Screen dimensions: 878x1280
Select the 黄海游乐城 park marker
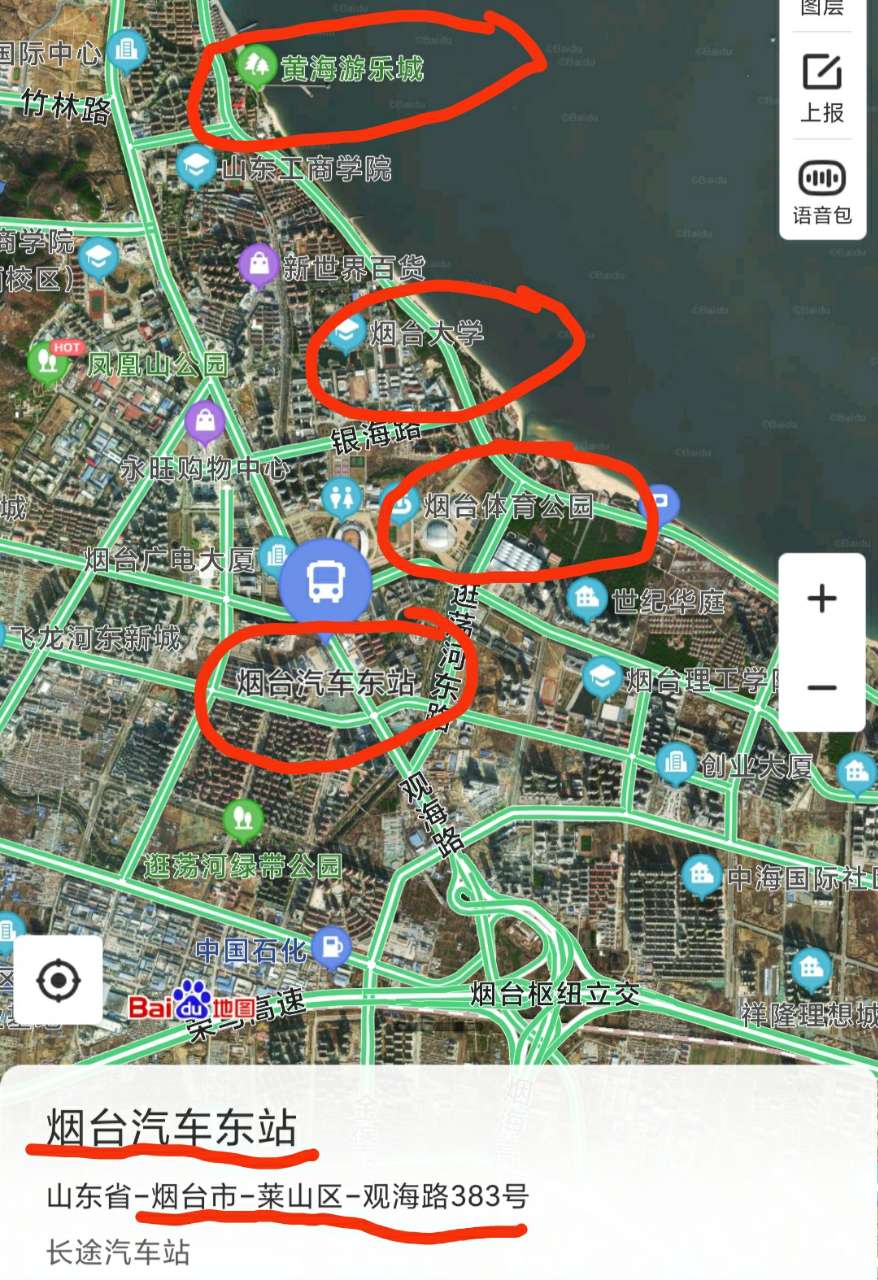(x=257, y=67)
